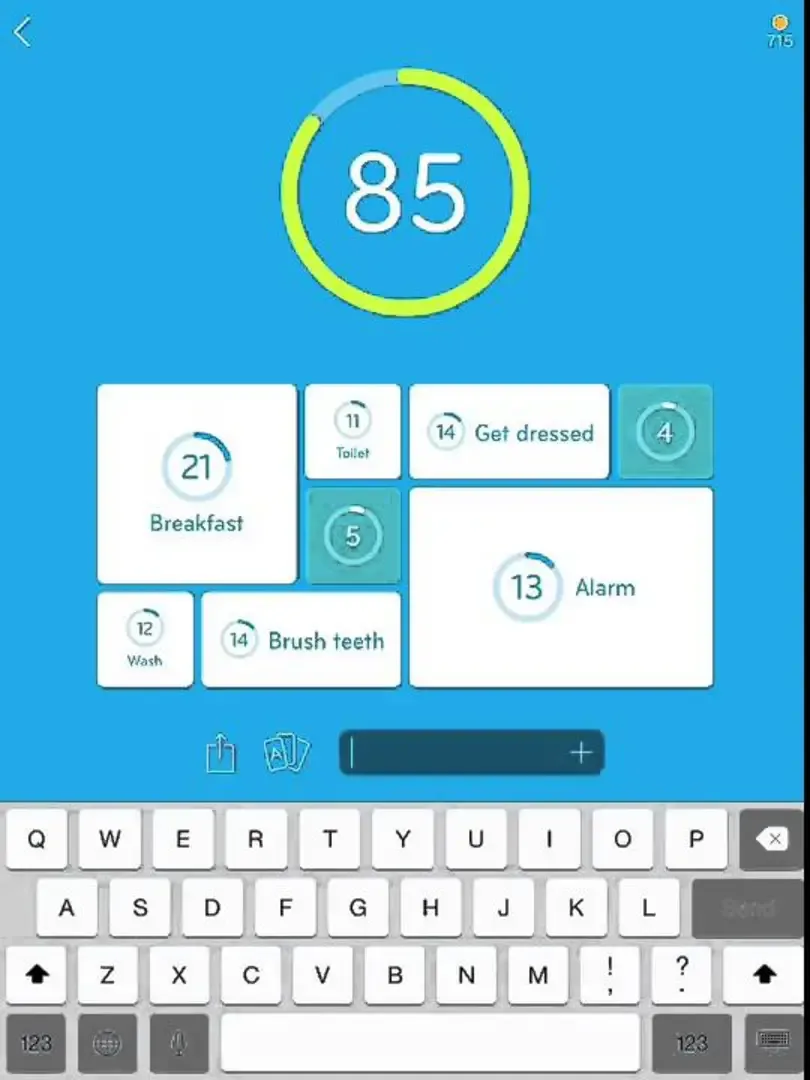
Task: Tap the backspace key
Action: pos(771,840)
